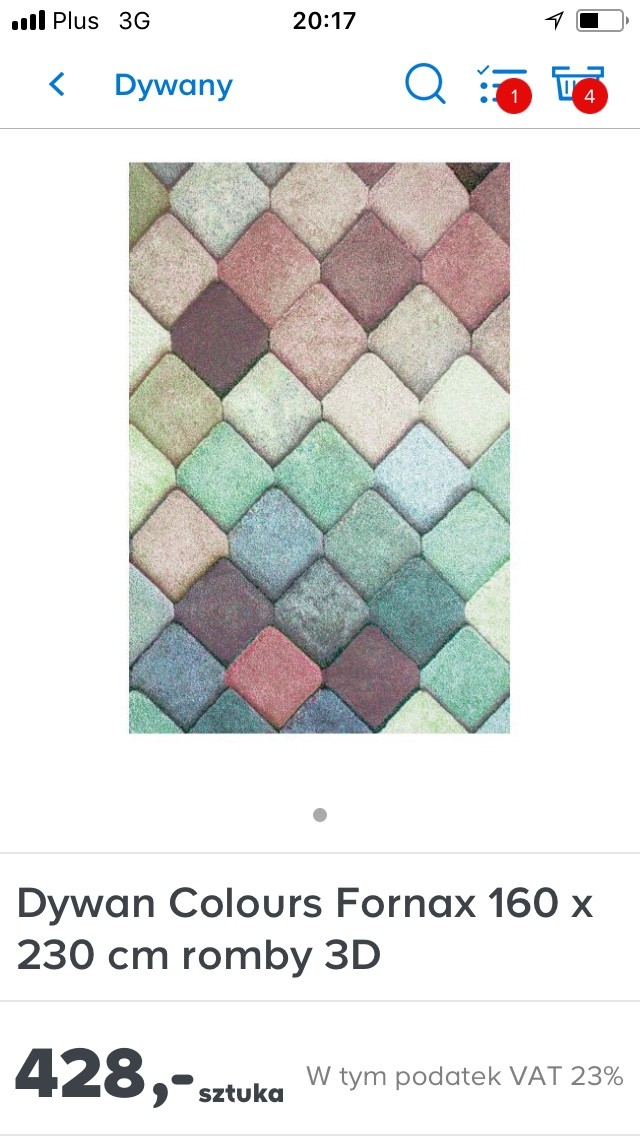Open the shopping basket with 4 items
Viewport: 640px width, 1136px height.
(x=577, y=85)
